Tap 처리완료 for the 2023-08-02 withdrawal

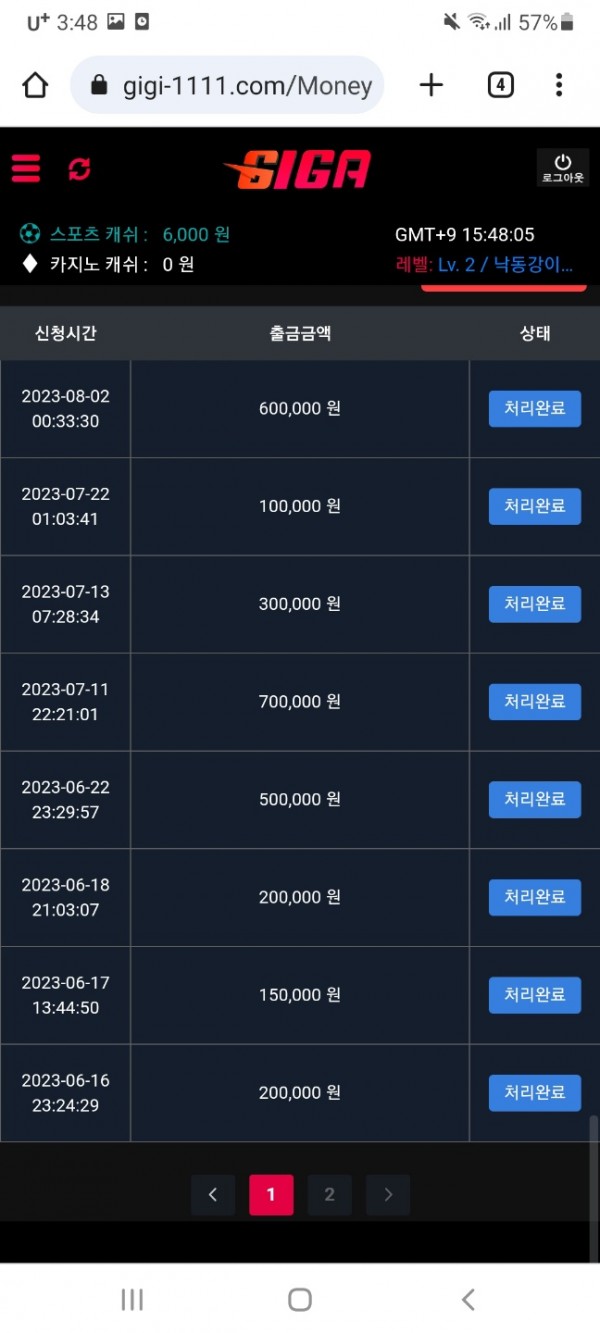[534, 408]
